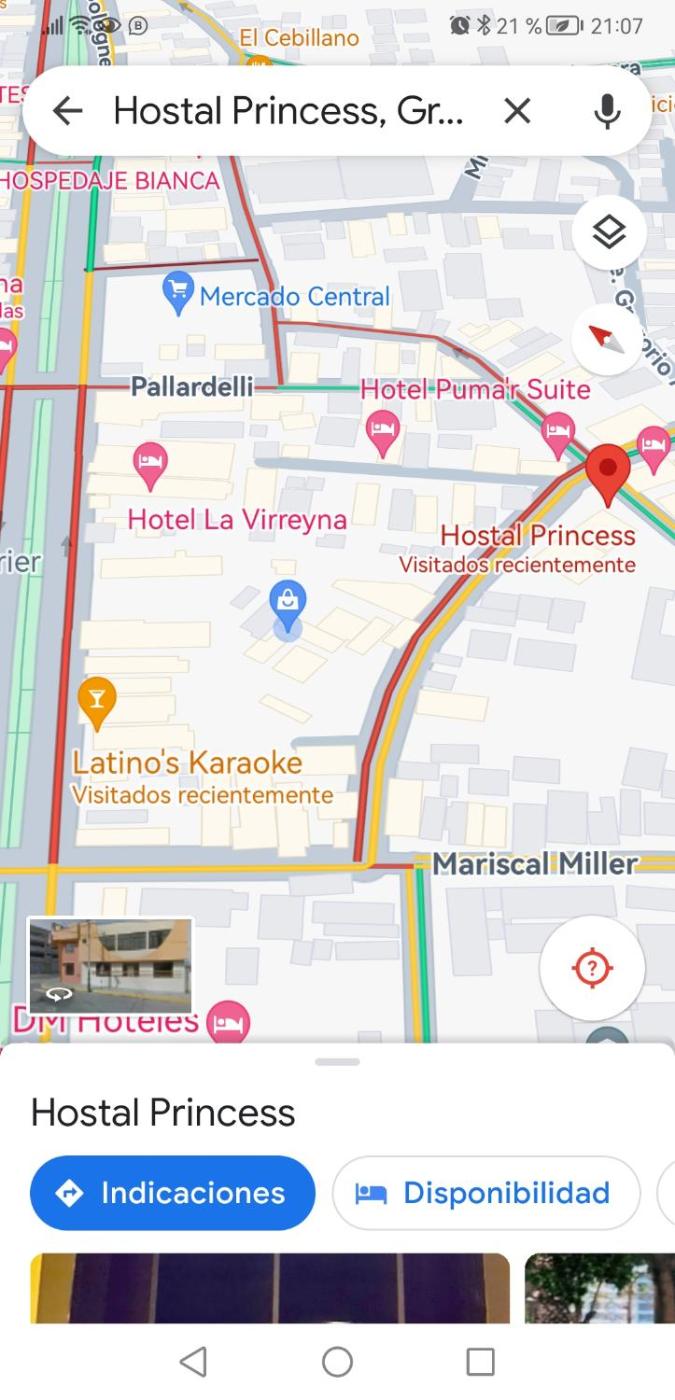Expand the Hostal Princess sheet handle
Screen dimensions: 675x1400
pos(337,1062)
